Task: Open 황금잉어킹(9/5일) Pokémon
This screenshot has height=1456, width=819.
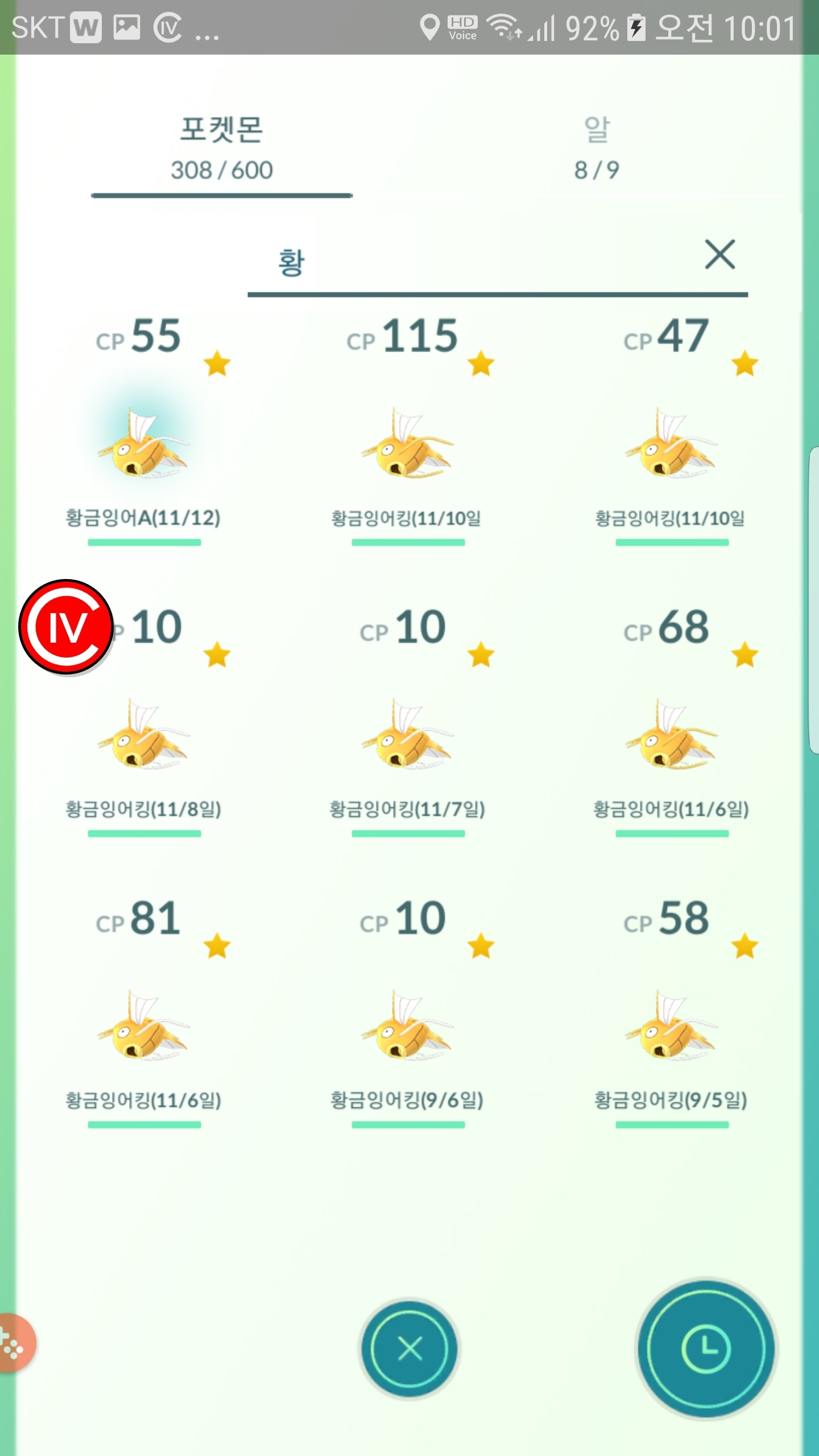Action: [671, 1026]
